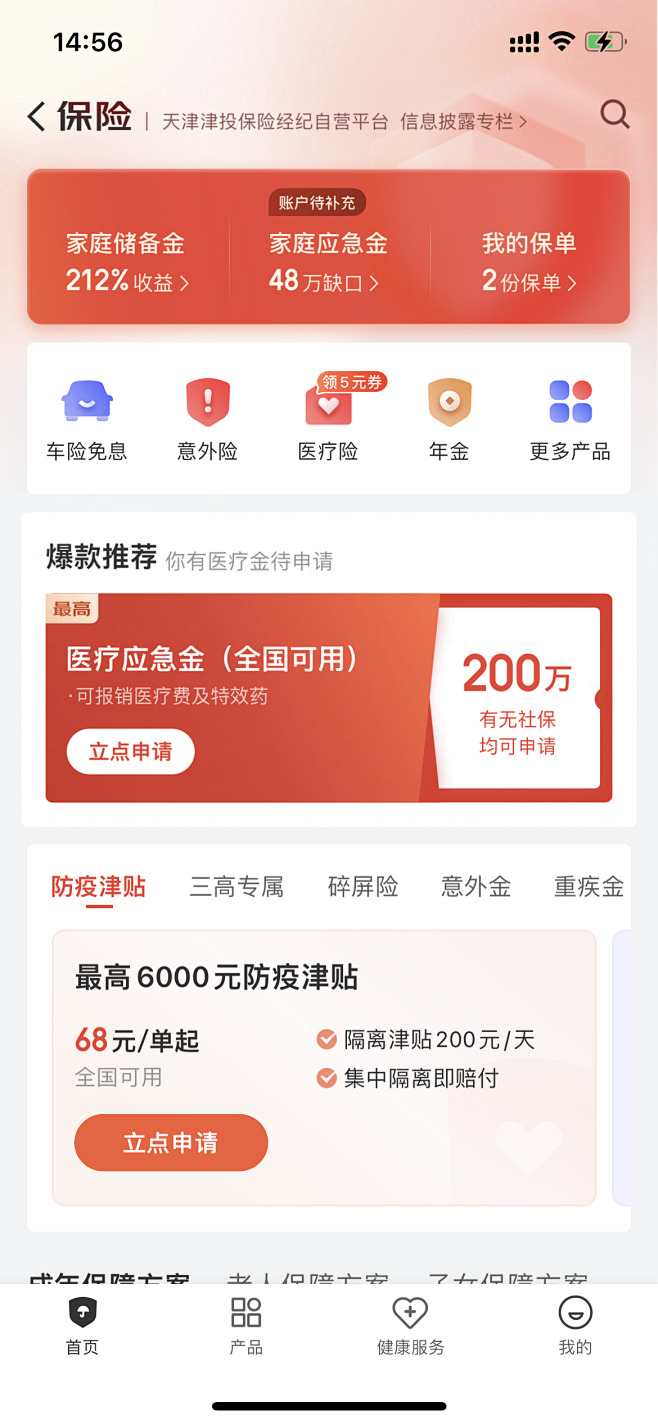658x1424 pixels.
Task: Open 我的 tab
Action: 575,1325
